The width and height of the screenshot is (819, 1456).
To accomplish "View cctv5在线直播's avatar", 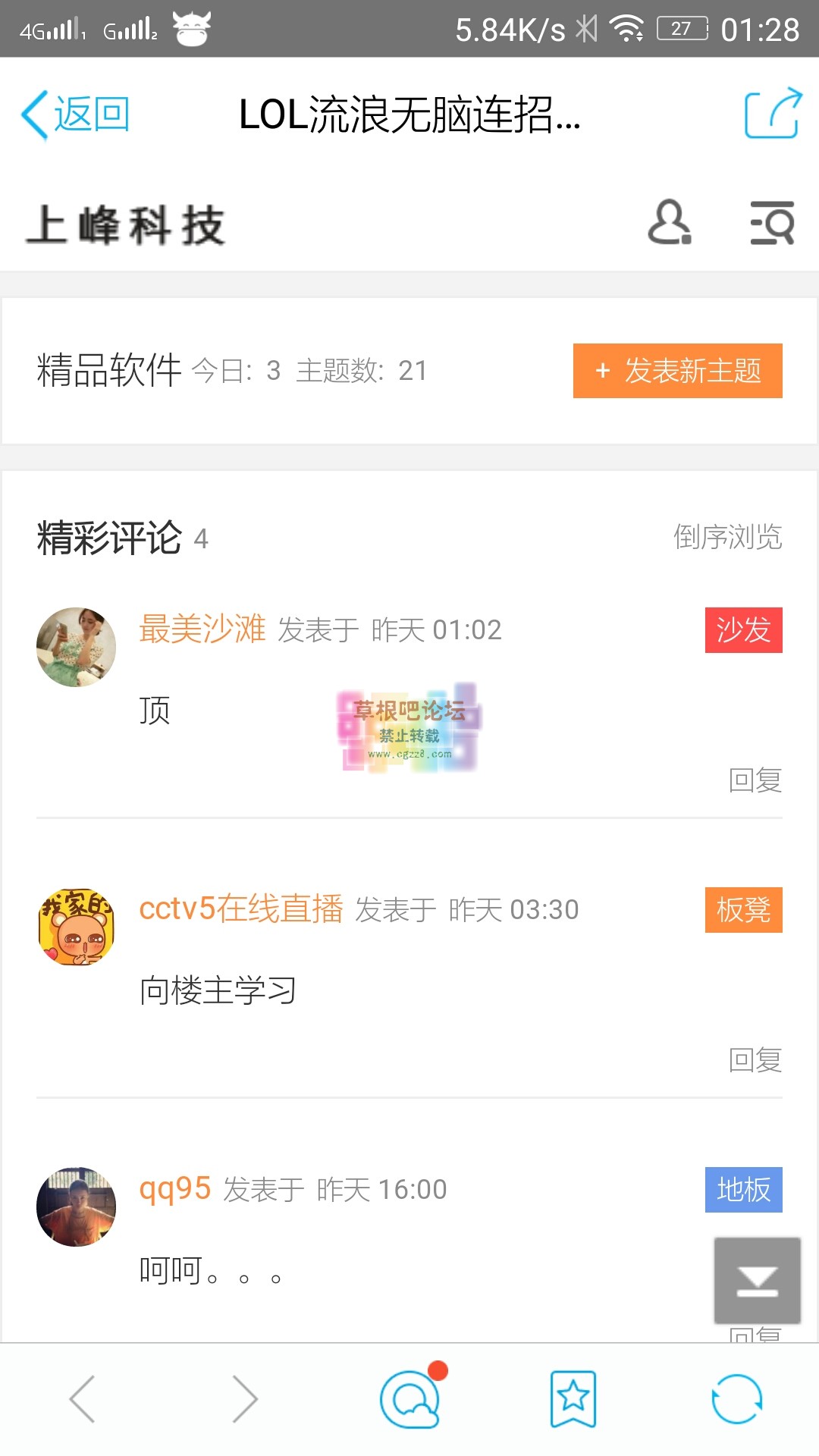I will (77, 927).
